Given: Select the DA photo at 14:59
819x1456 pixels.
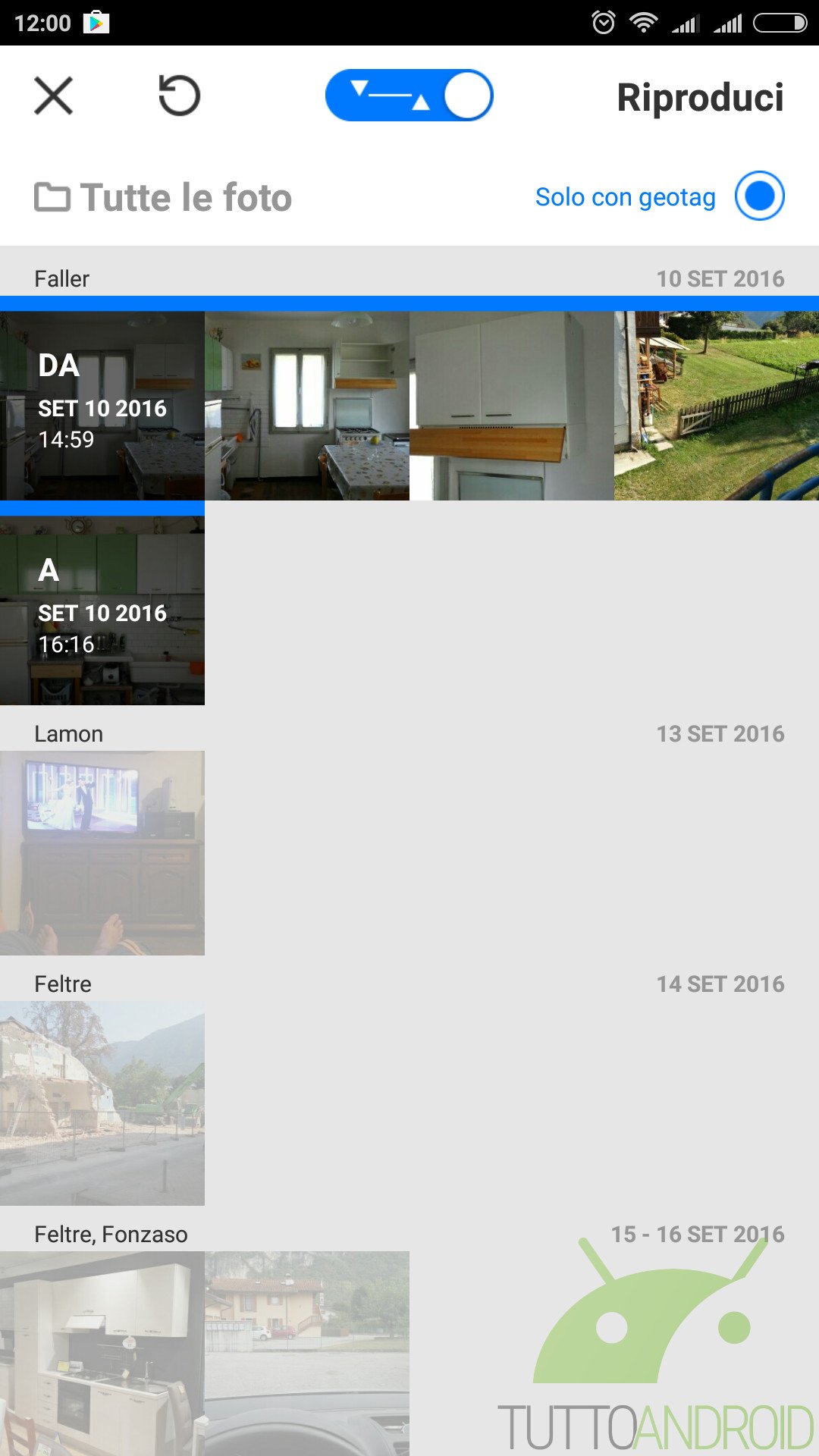Looking at the screenshot, I should (102, 406).
